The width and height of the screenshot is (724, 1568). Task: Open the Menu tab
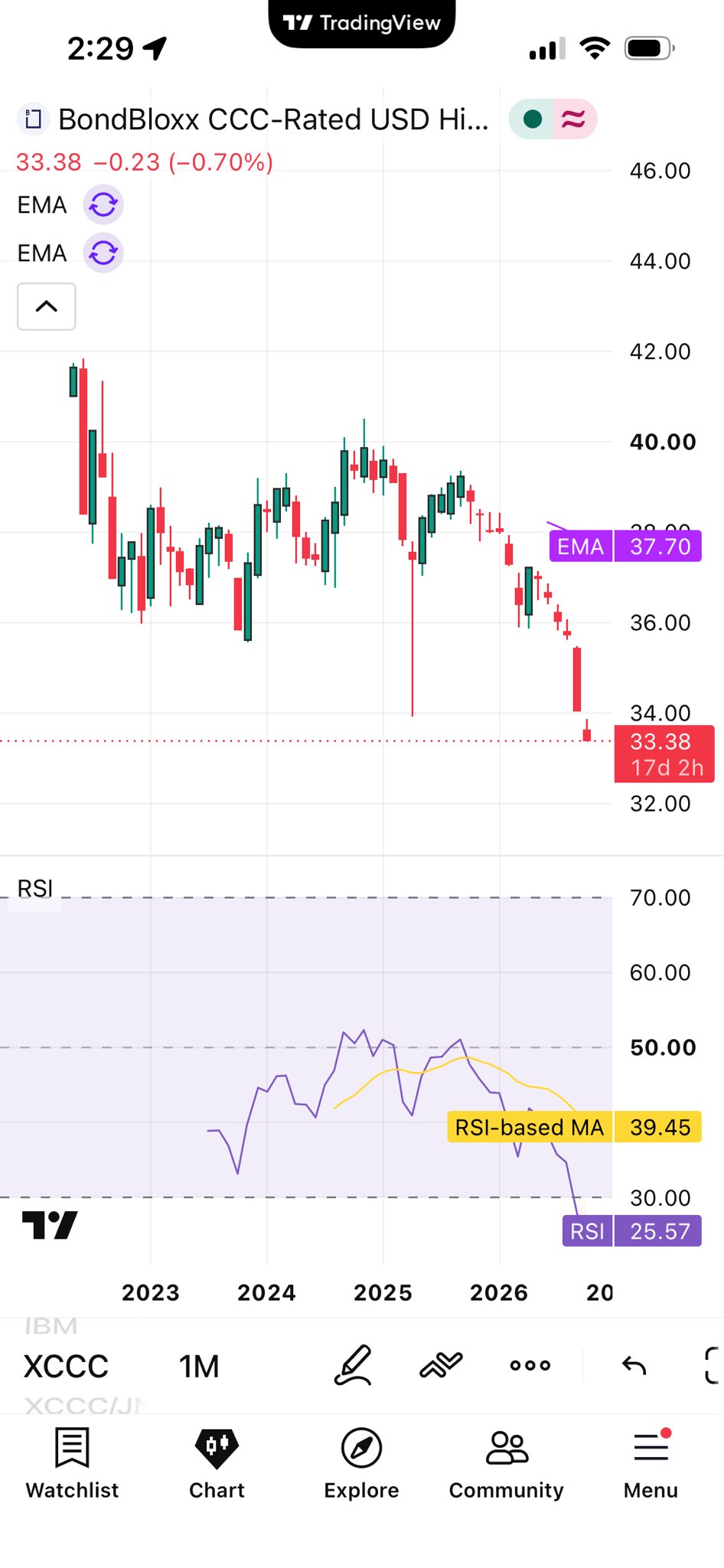pyautogui.click(x=651, y=1463)
